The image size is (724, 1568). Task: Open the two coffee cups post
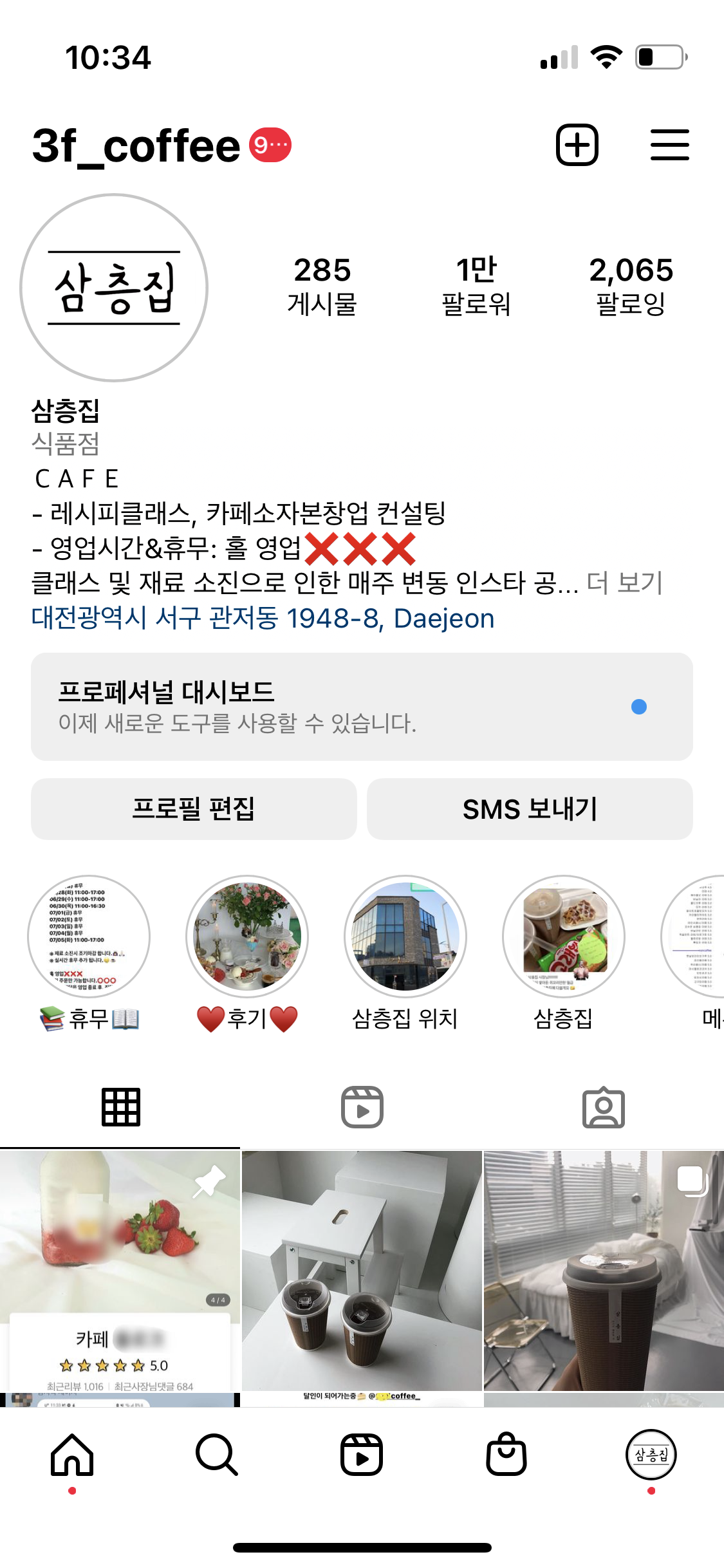pos(362,1271)
